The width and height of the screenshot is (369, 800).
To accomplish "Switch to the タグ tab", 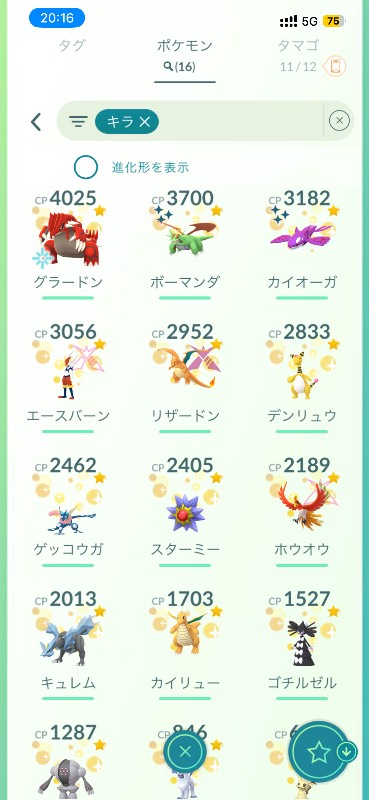I will coord(71,45).
